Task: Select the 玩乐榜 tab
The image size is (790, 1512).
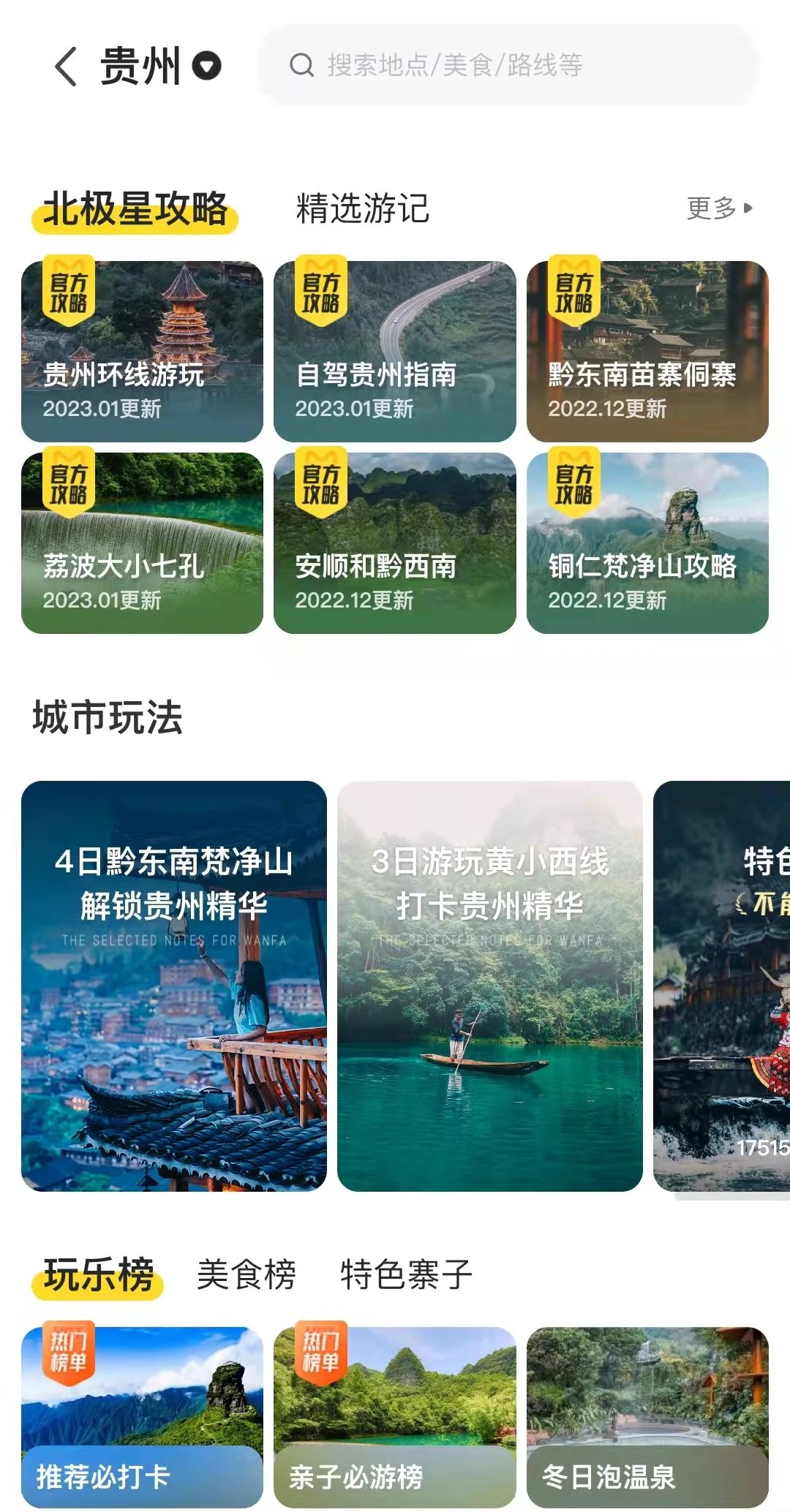Action: point(99,1276)
